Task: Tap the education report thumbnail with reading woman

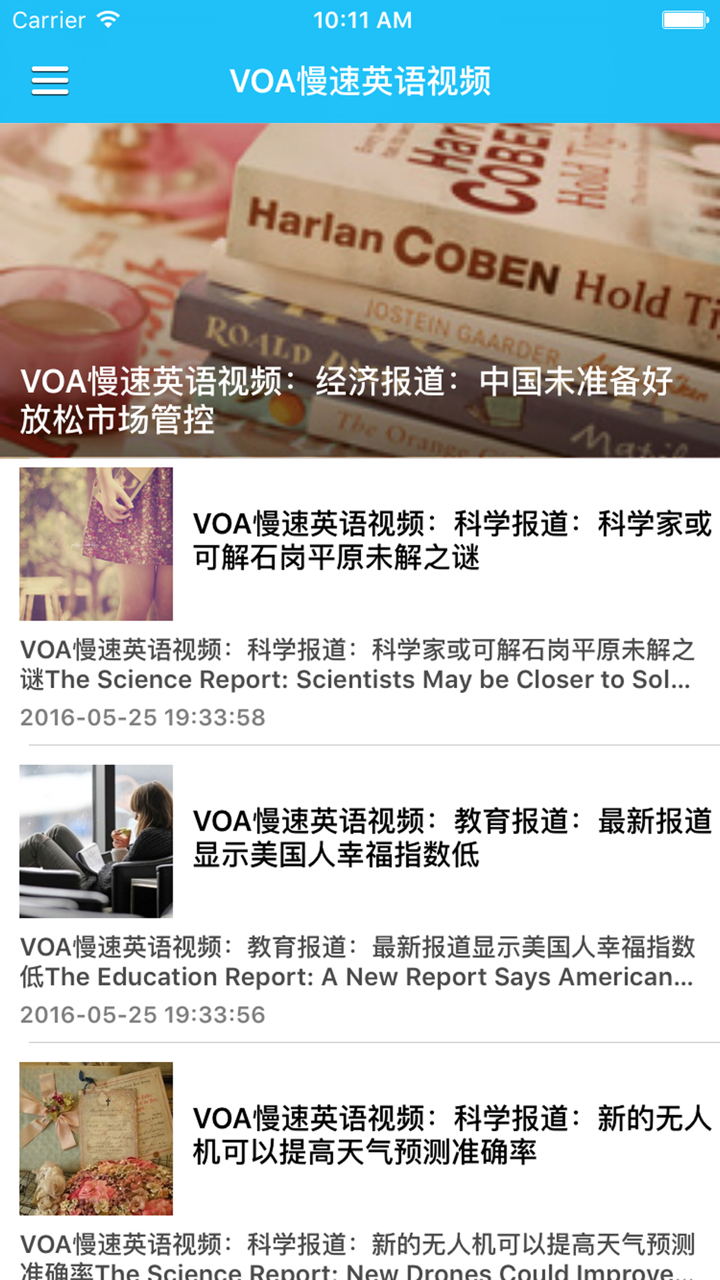Action: tap(96, 841)
